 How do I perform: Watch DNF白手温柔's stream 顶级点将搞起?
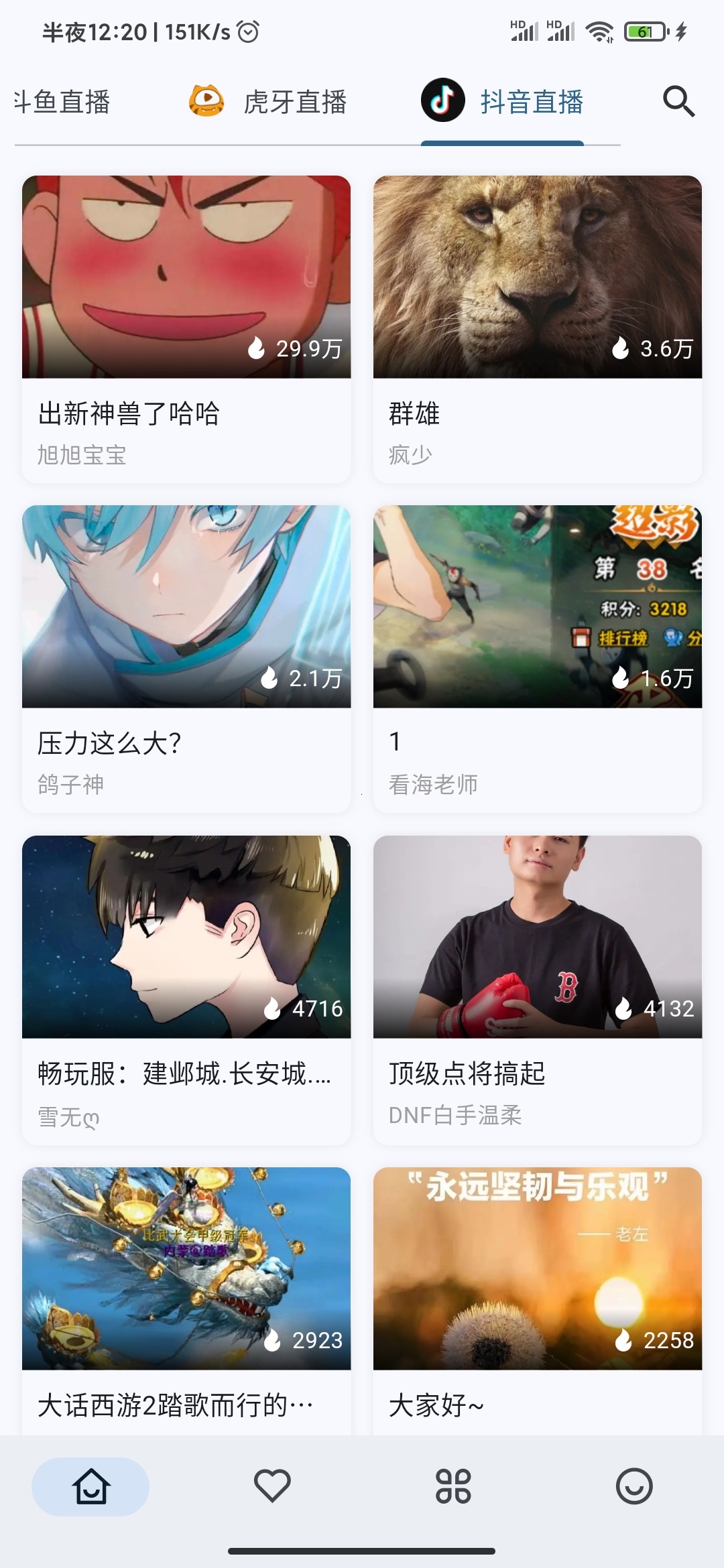[x=538, y=988]
